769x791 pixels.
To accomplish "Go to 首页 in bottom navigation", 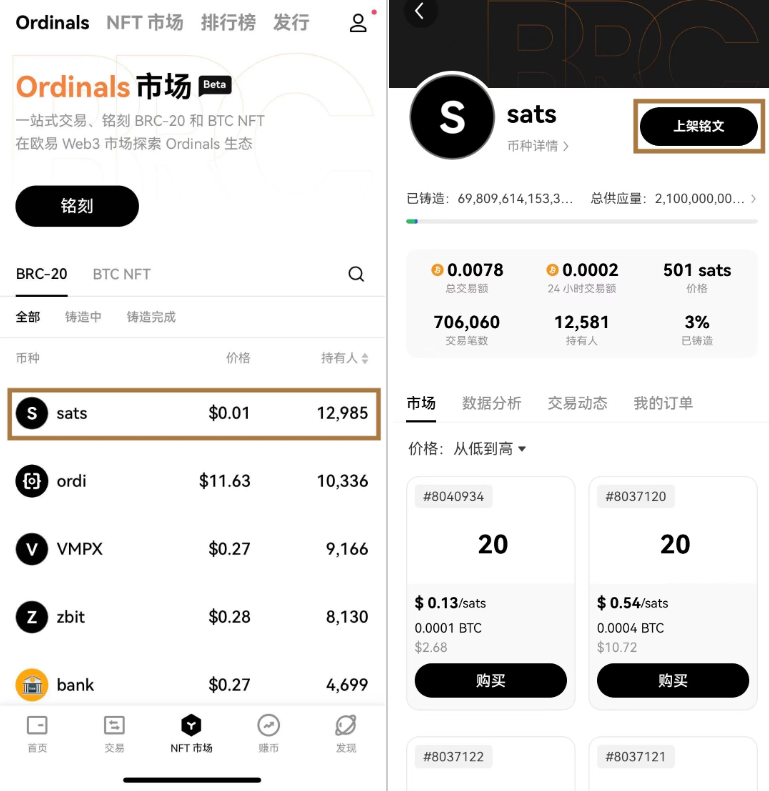I will [x=37, y=733].
